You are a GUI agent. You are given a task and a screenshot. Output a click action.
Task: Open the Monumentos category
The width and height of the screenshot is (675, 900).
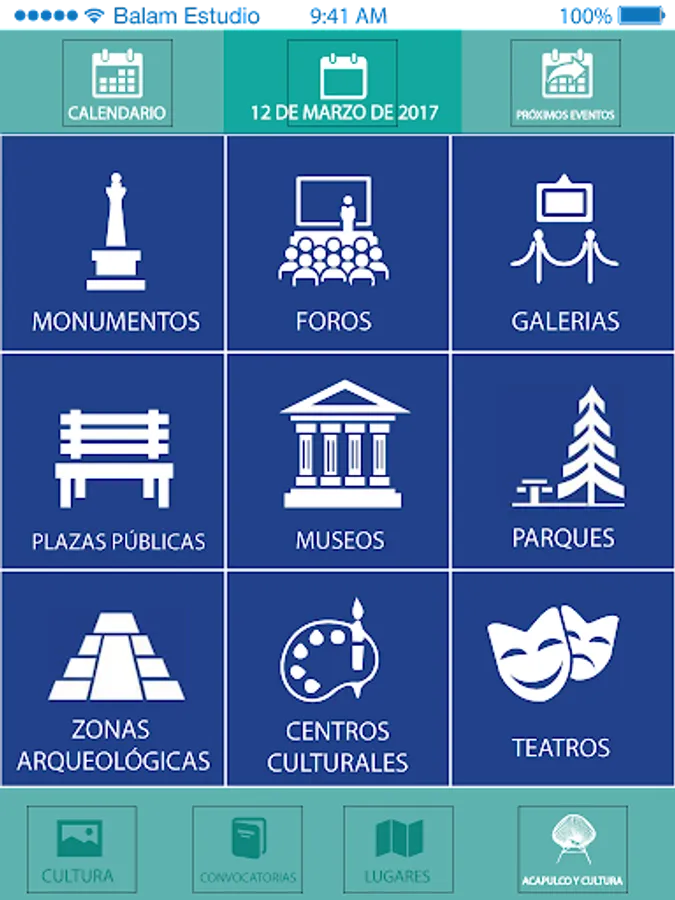click(115, 243)
